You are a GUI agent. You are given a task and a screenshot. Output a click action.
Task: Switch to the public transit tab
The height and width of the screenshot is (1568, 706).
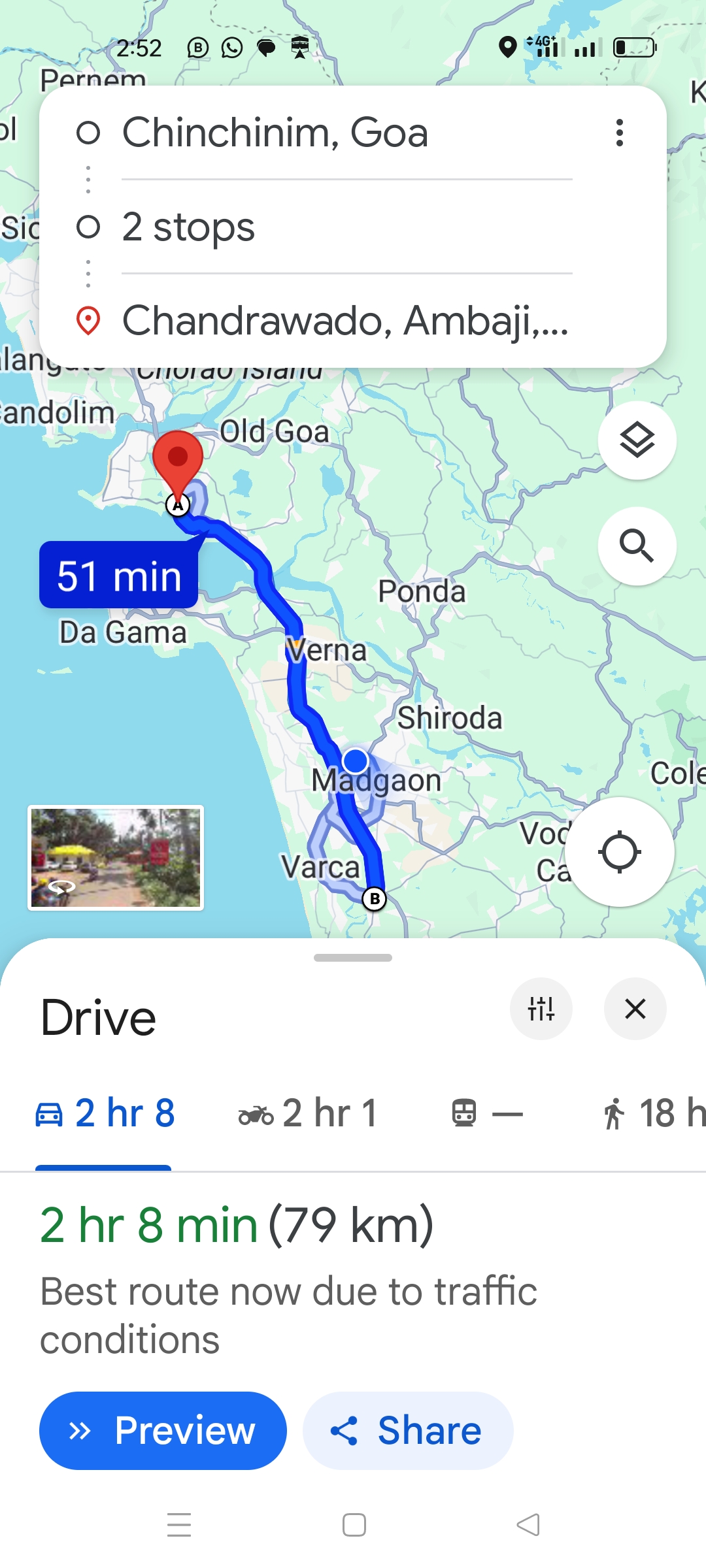click(487, 1113)
